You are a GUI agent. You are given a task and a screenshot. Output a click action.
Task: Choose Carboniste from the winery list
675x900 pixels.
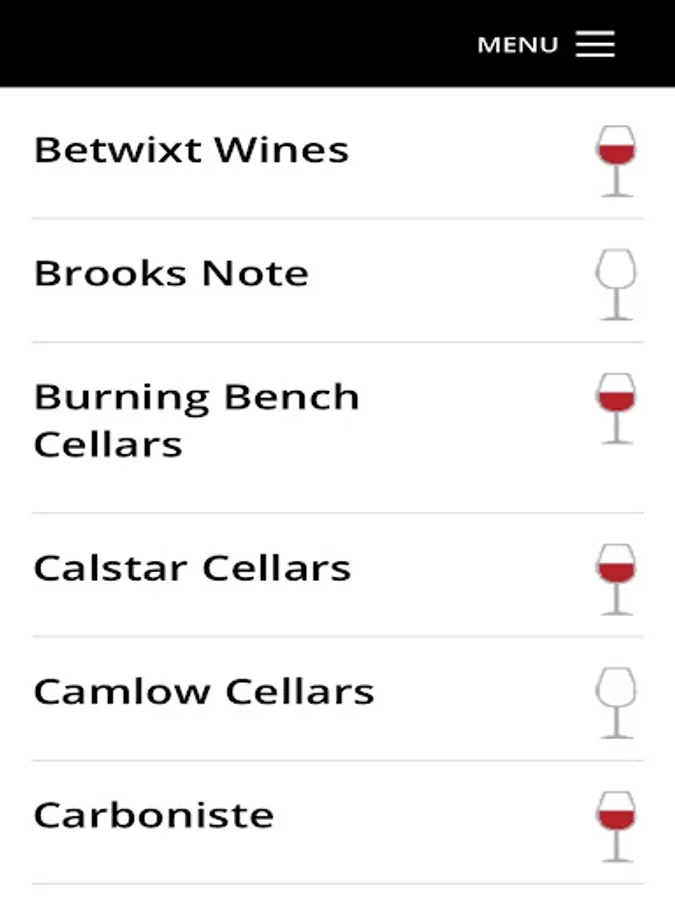(153, 815)
